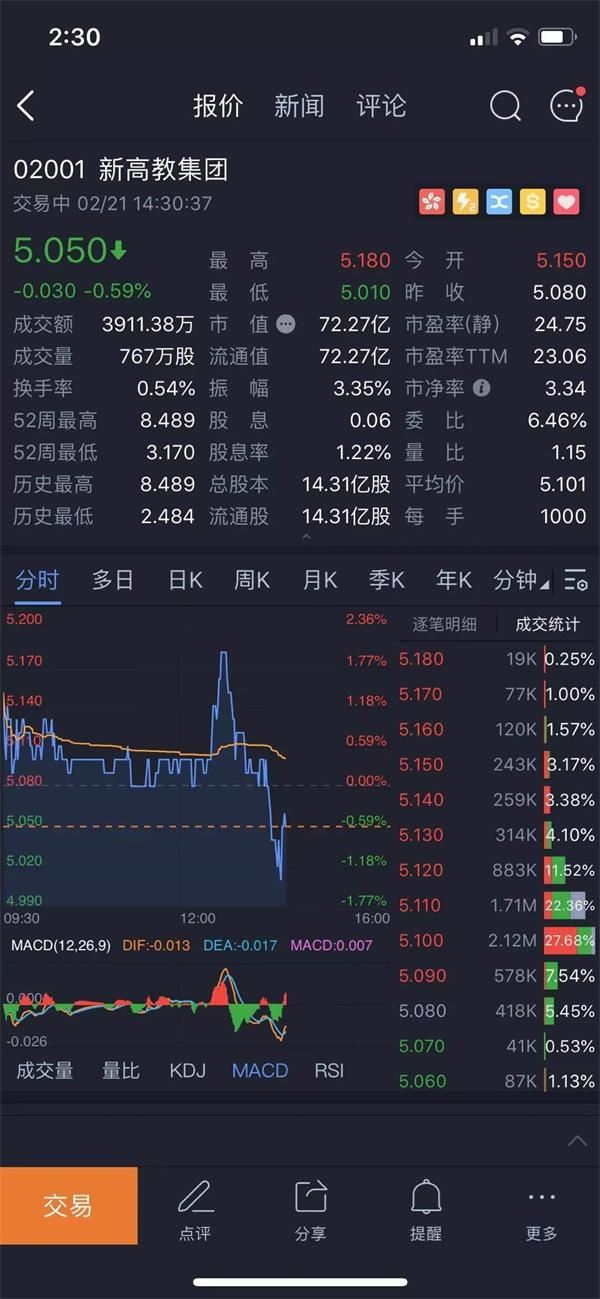Viewport: 600px width, 1299px height.
Task: Open the message bubble icon
Action: point(566,106)
